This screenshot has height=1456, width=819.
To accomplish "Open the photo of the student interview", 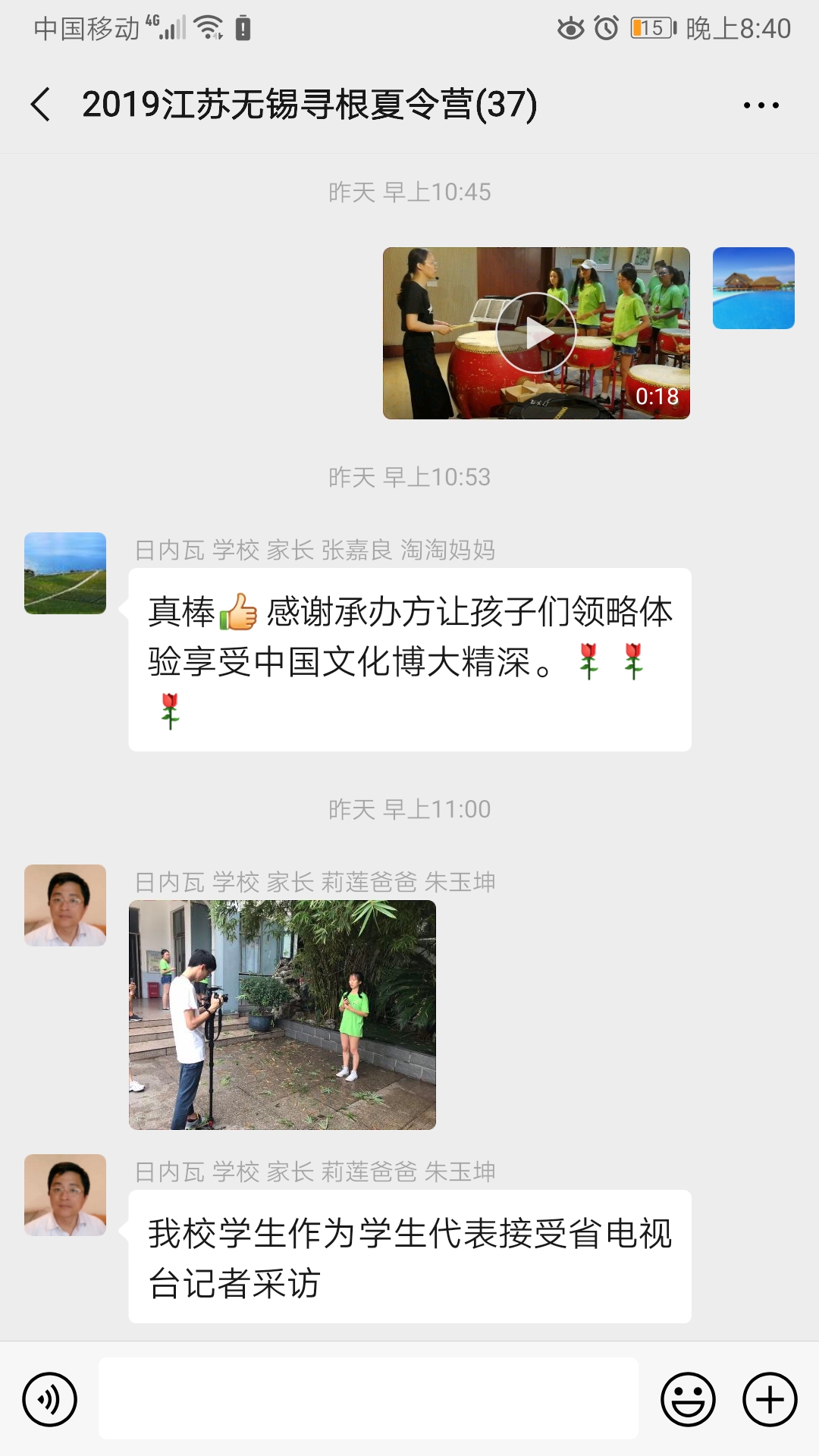I will 282,1015.
